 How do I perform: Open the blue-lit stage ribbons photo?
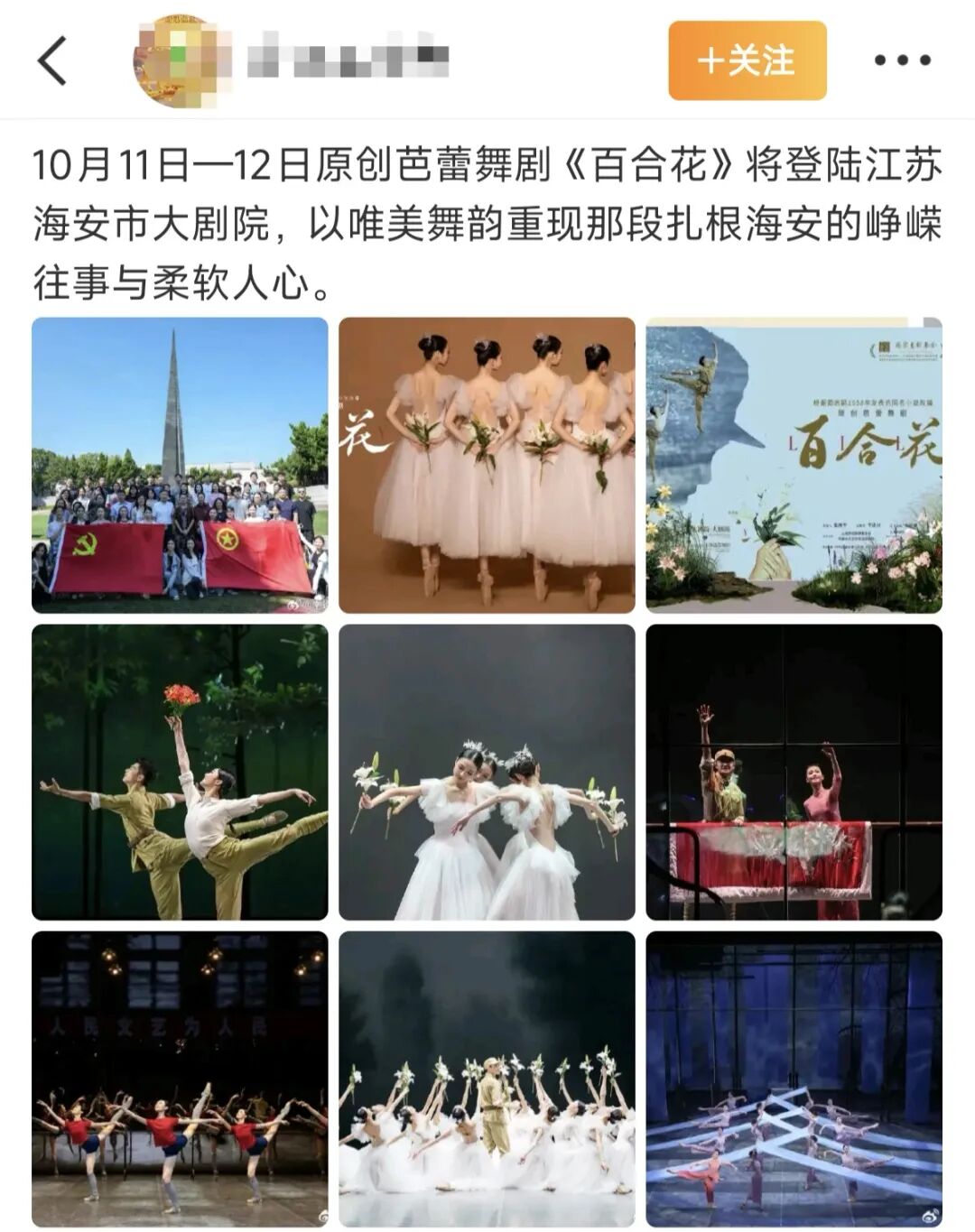(794, 1079)
